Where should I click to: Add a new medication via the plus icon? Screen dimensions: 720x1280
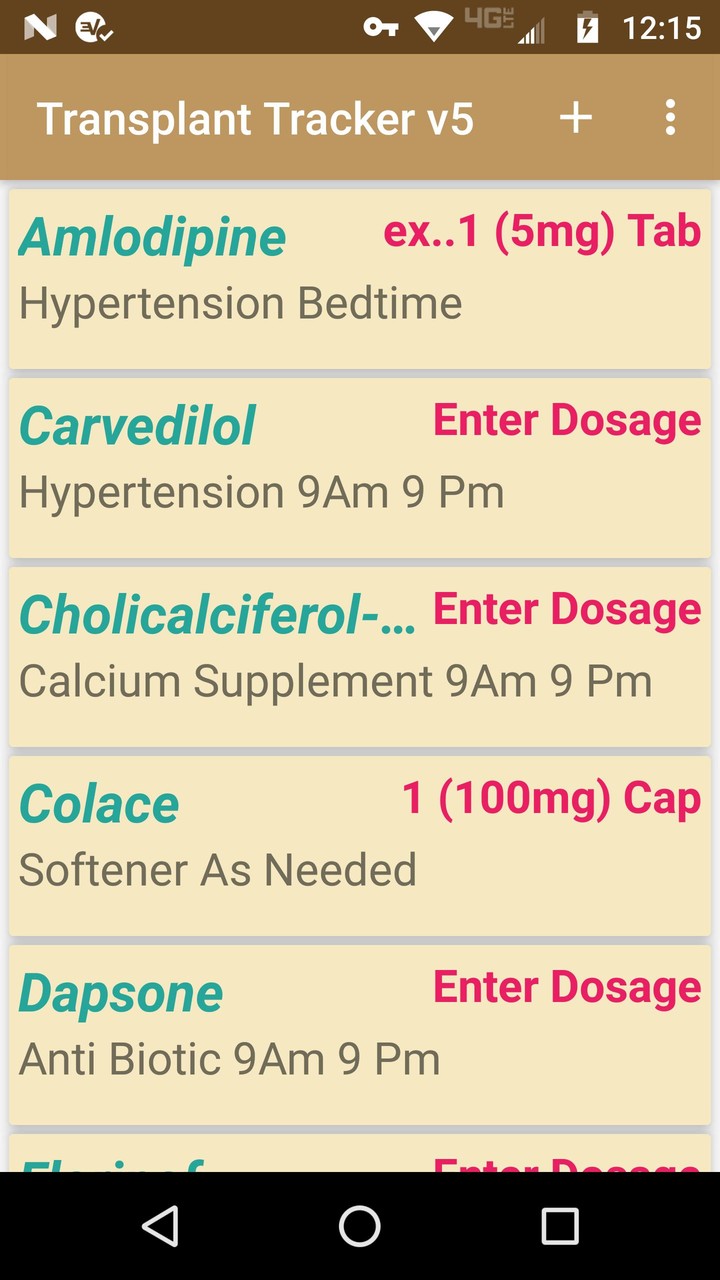click(575, 117)
